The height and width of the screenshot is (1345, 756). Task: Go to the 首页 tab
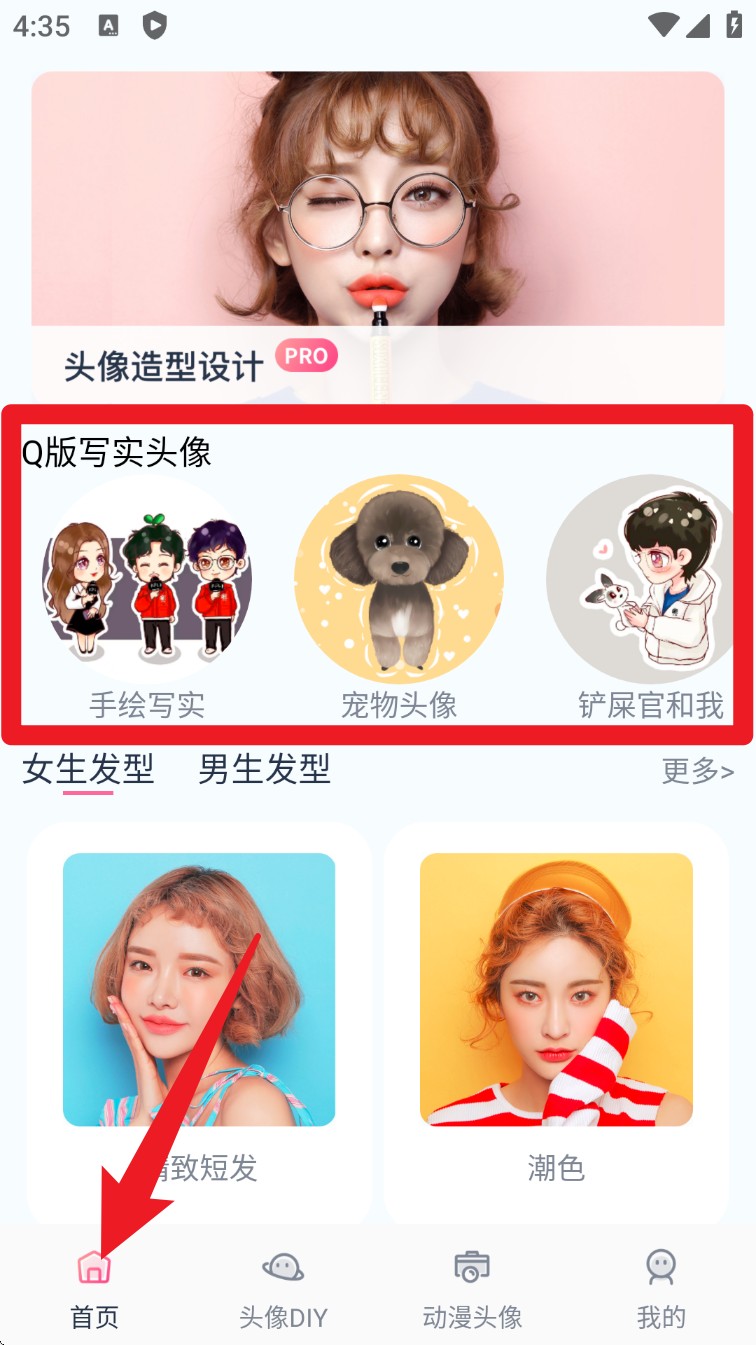tap(94, 1290)
